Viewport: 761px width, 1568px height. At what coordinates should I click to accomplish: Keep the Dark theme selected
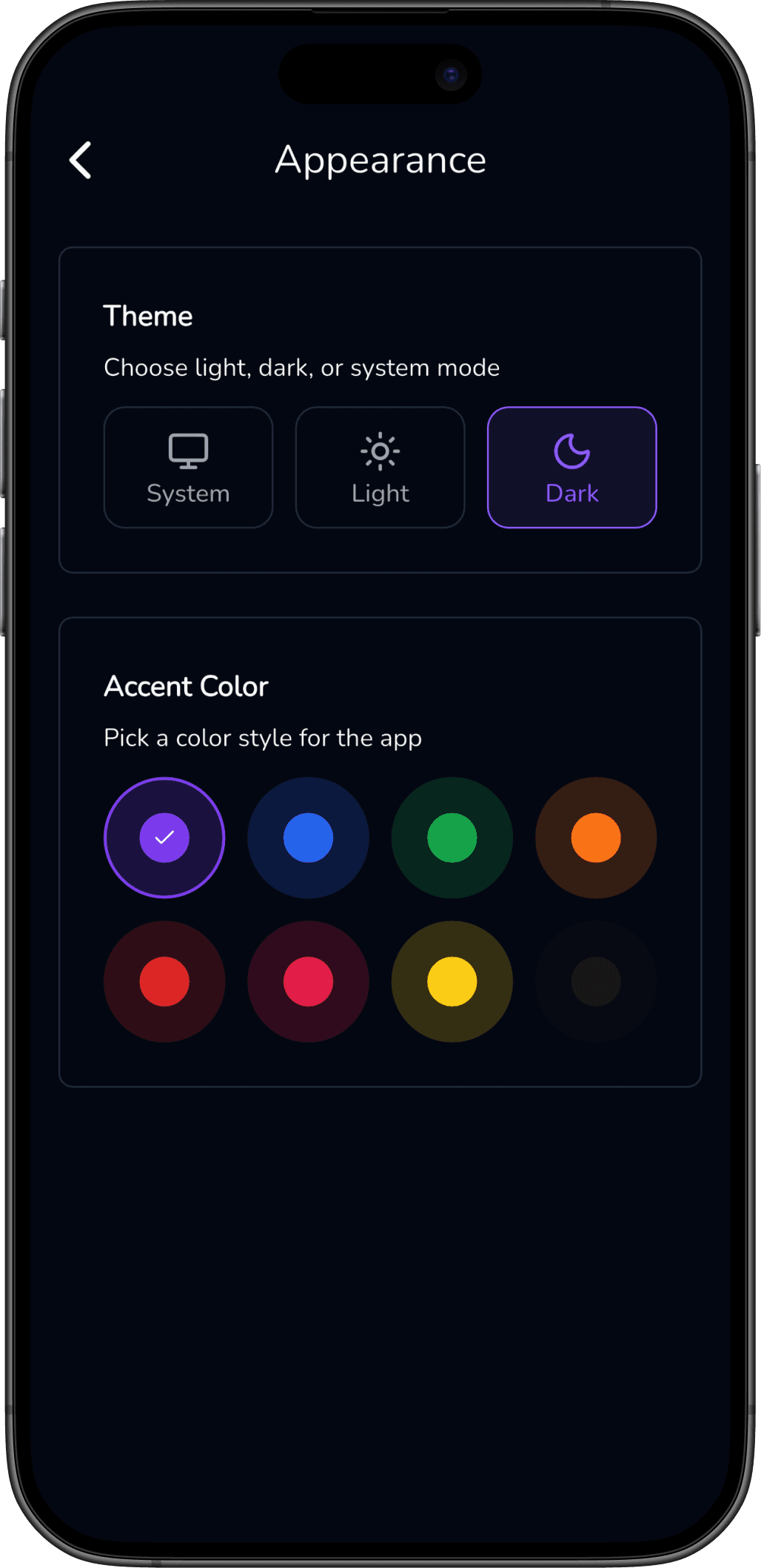click(571, 467)
